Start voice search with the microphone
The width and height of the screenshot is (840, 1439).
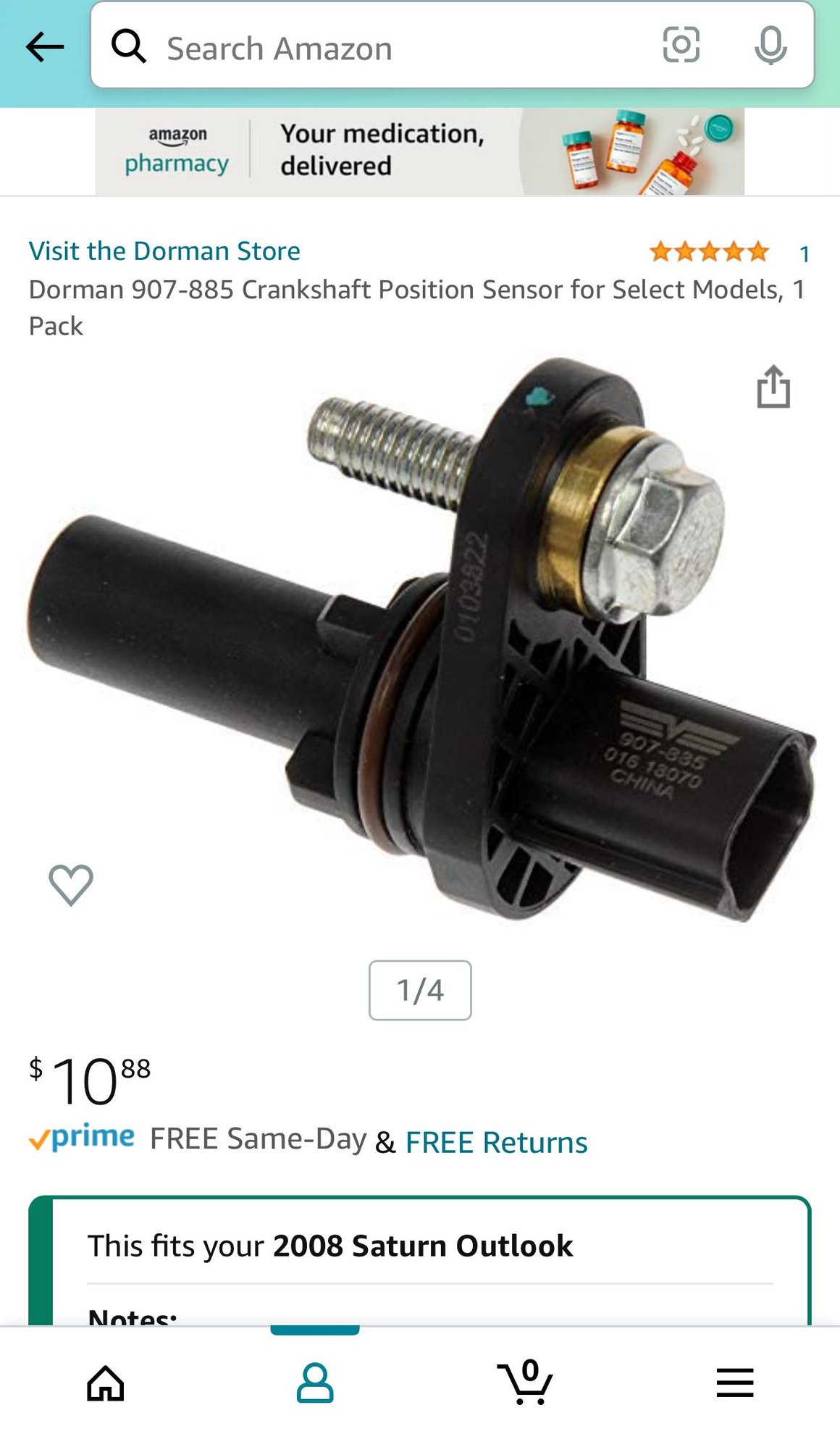(x=770, y=46)
